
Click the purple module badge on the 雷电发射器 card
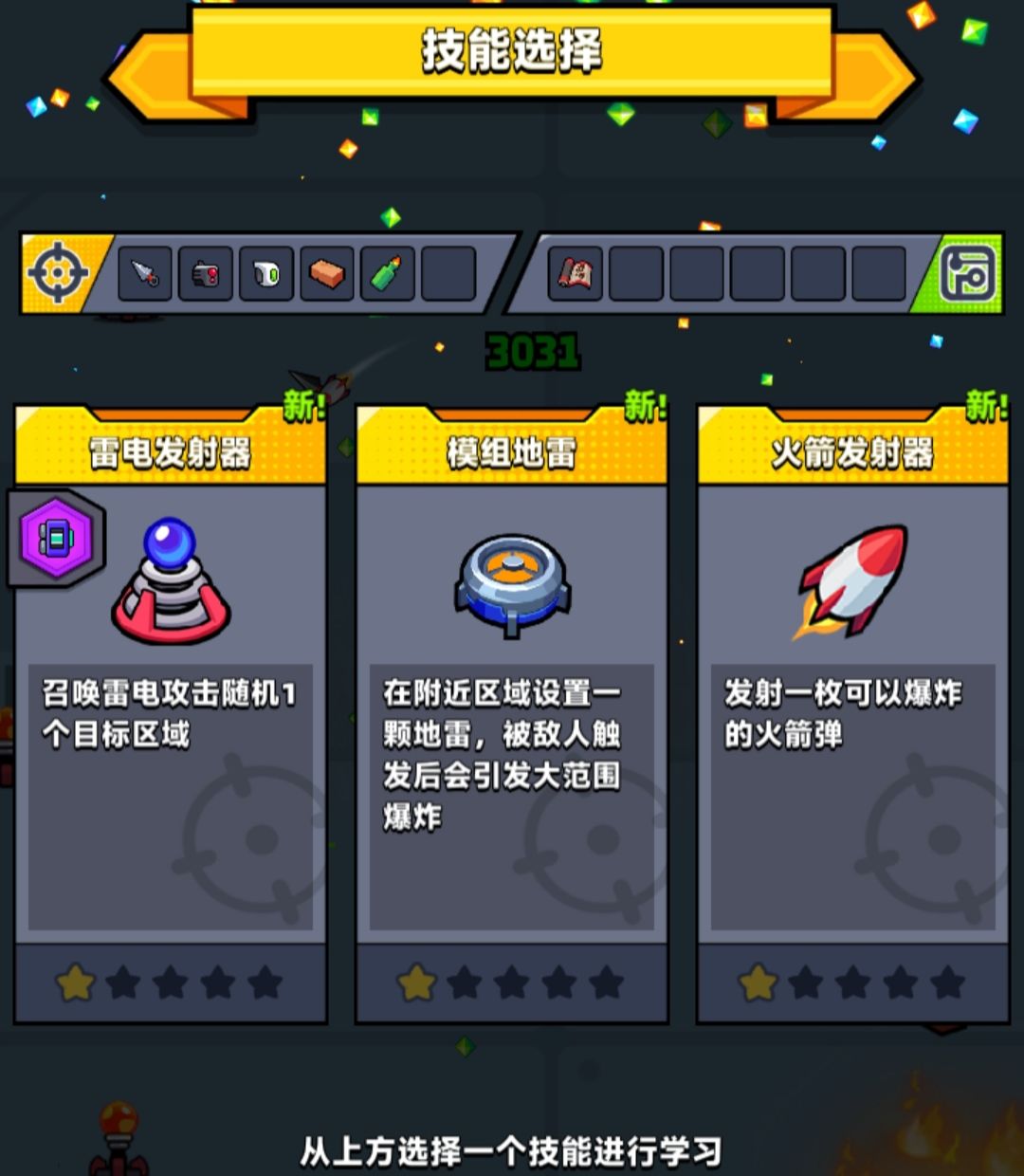pyautogui.click(x=55, y=537)
